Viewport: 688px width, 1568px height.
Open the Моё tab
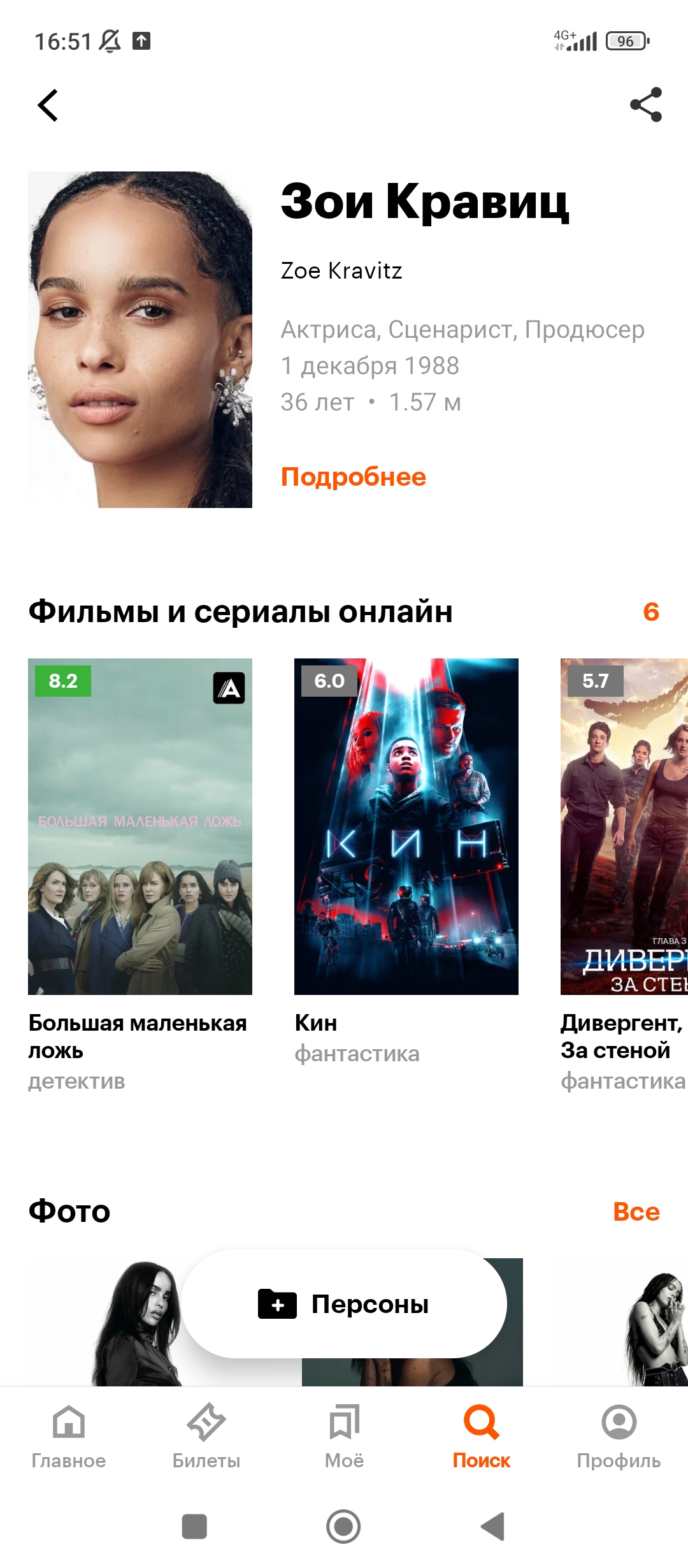[x=344, y=1437]
